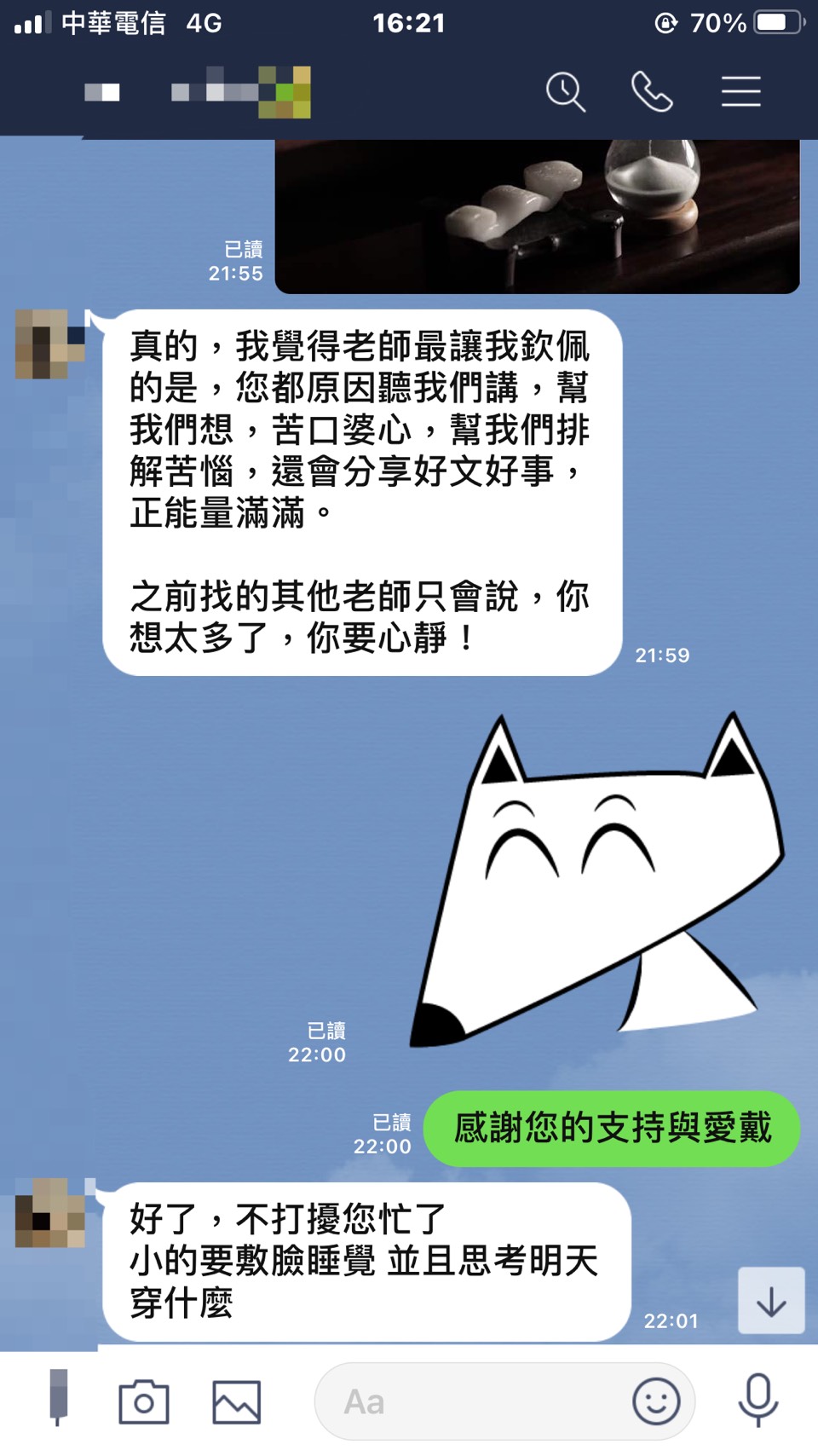Start a voice call

point(652,92)
